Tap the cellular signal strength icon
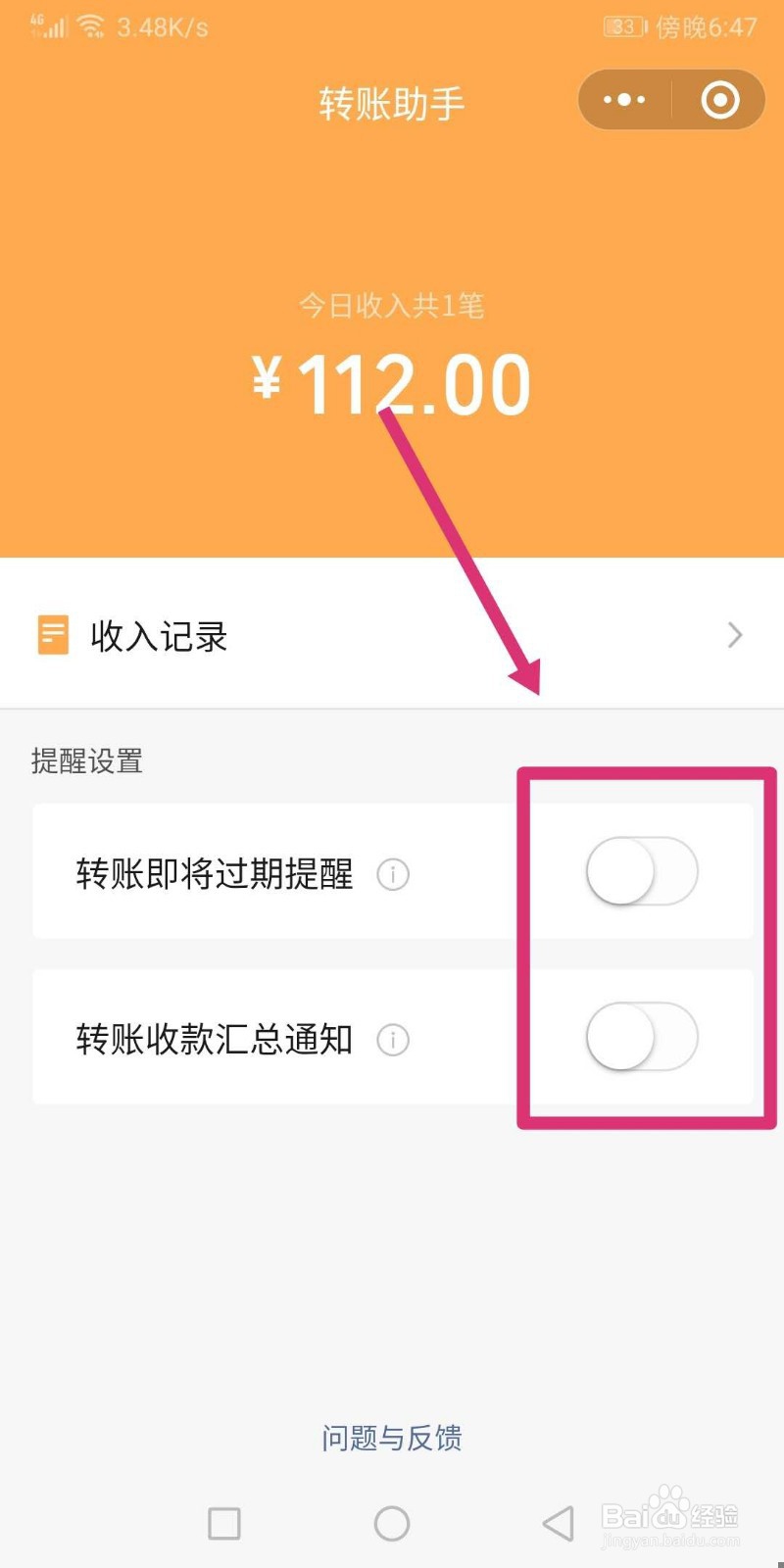This screenshot has width=784, height=1568. click(47, 26)
